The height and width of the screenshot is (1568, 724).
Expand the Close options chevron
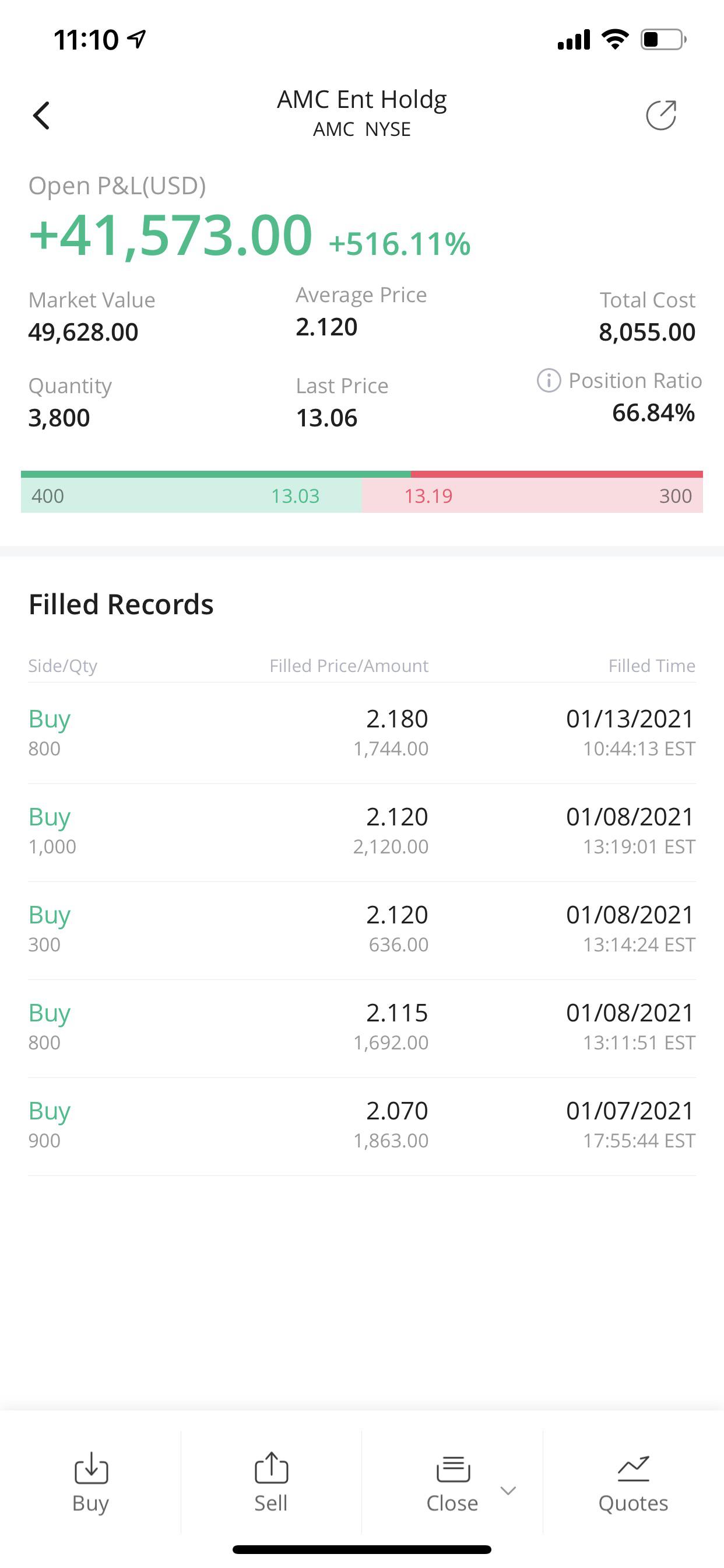coord(508,1490)
